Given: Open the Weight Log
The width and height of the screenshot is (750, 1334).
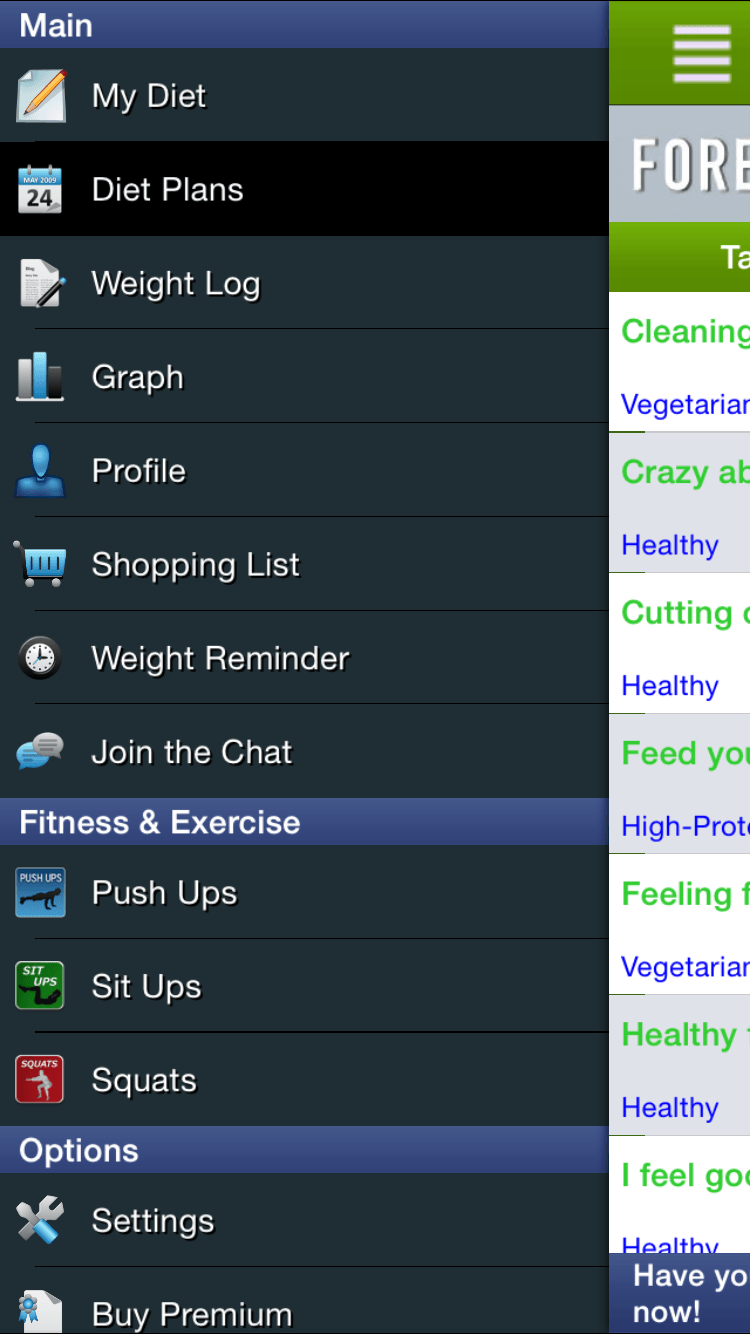Looking at the screenshot, I should click(x=304, y=283).
